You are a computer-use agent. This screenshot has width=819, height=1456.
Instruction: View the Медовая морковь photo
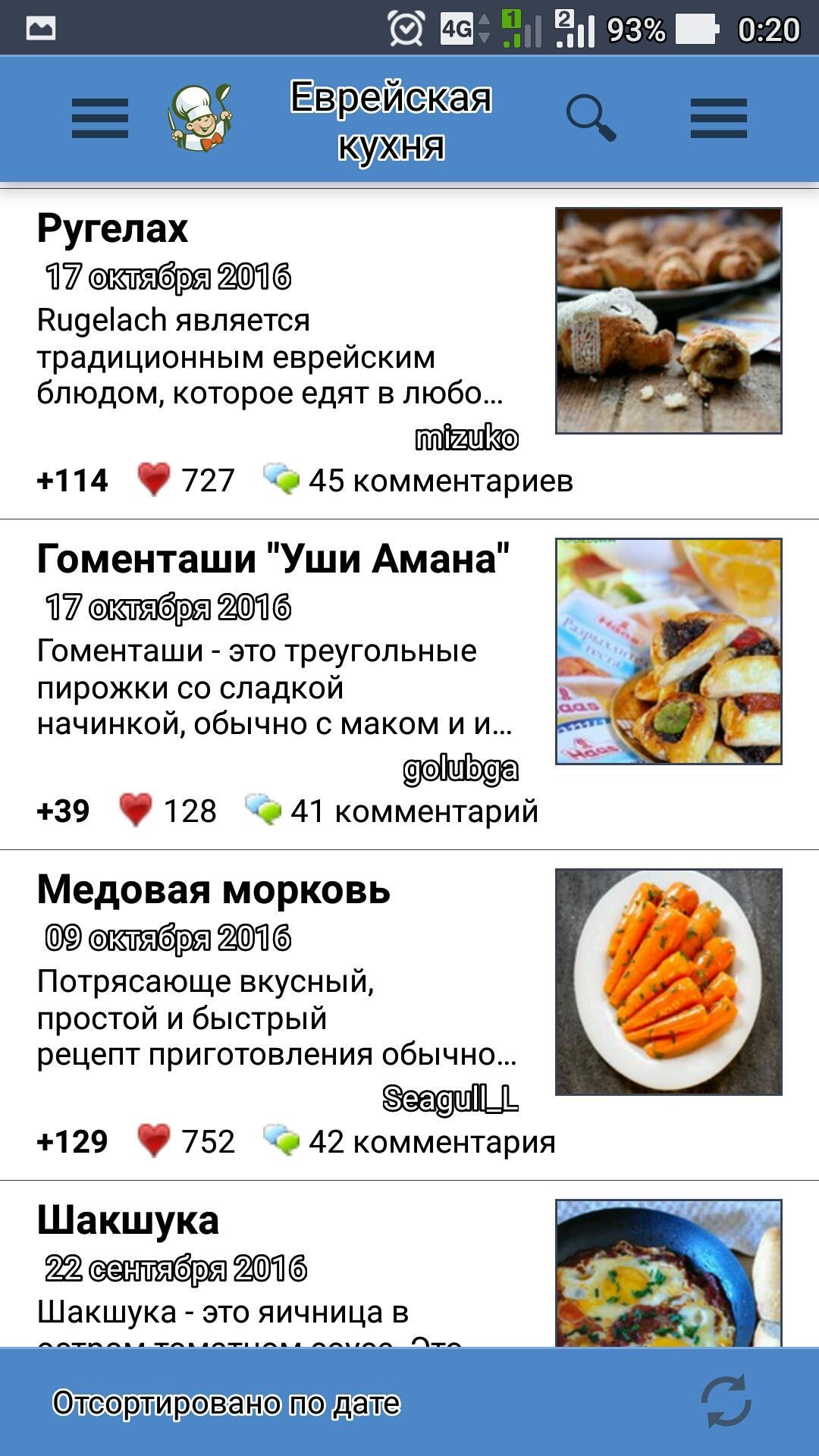pyautogui.click(x=668, y=982)
